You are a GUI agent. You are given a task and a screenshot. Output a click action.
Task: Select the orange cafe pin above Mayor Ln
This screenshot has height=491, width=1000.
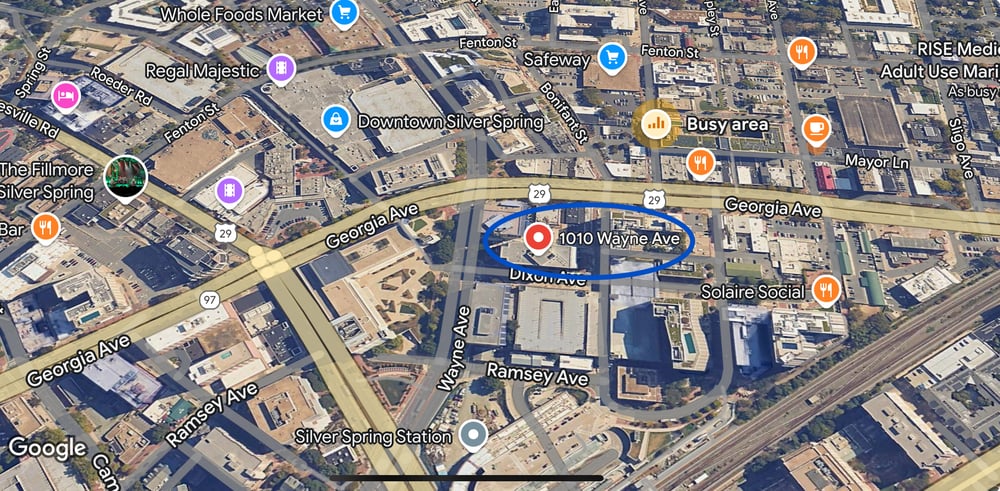click(816, 128)
